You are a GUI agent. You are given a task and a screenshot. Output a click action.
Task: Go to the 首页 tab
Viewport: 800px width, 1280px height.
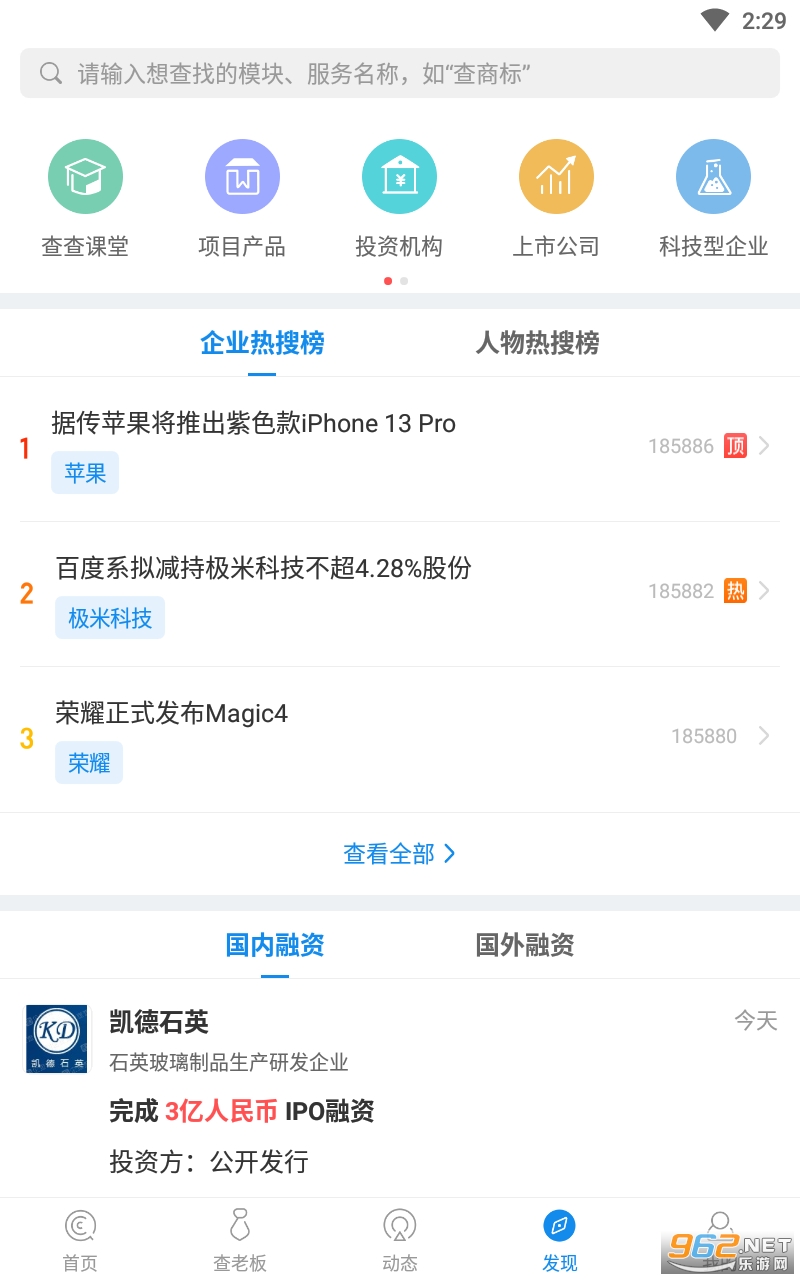[x=80, y=1240]
